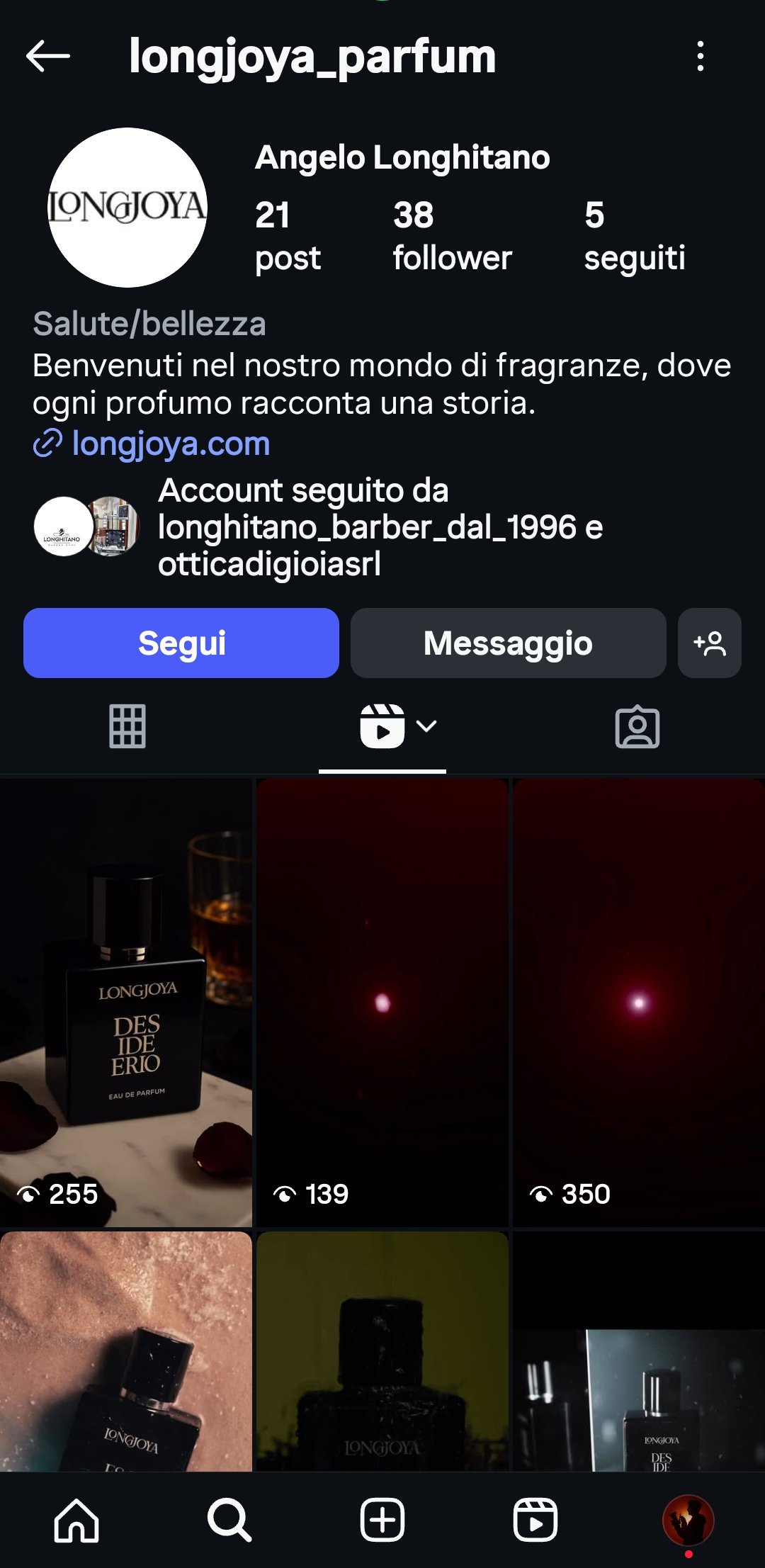The height and width of the screenshot is (1568, 765).
Task: Send a message with Messaggio button
Action: (508, 643)
